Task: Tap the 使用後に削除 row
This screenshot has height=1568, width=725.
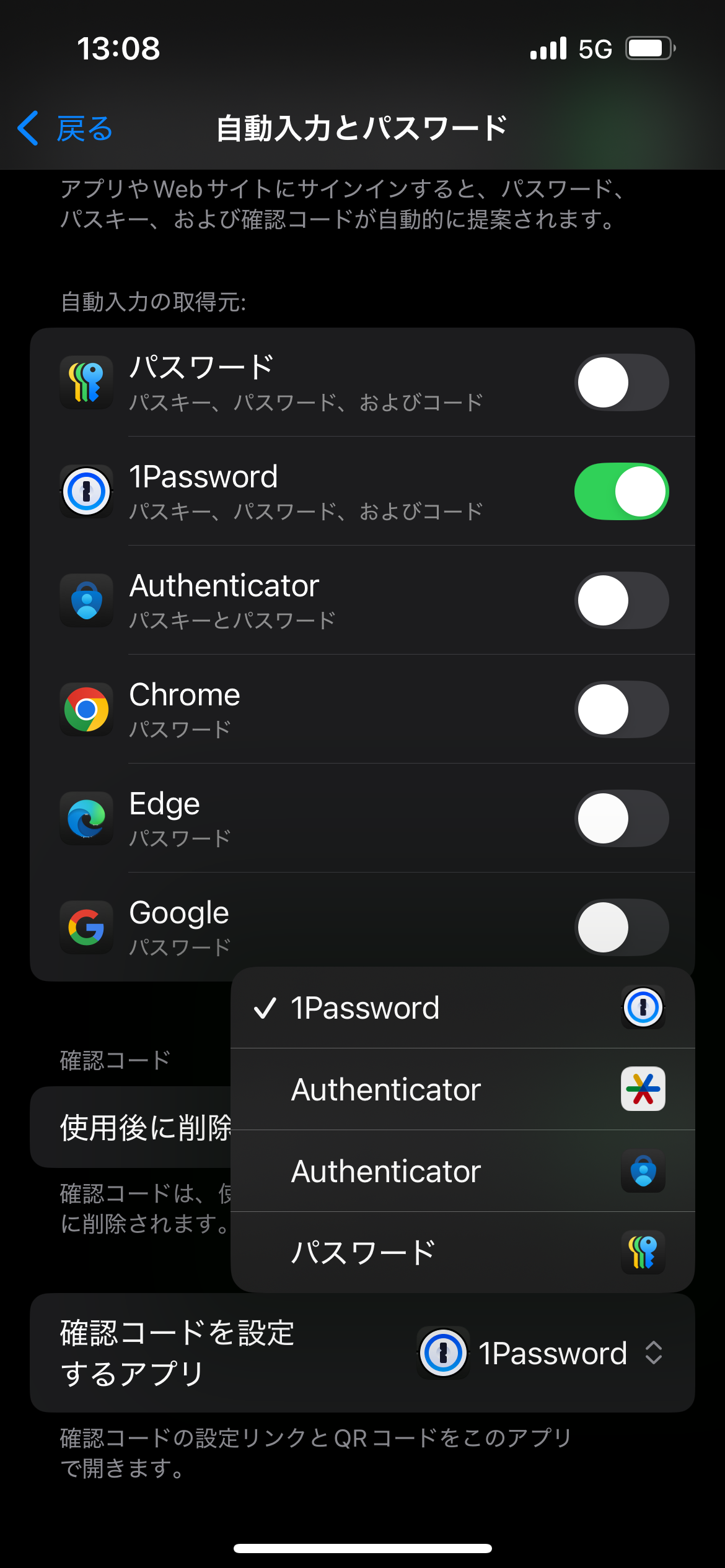Action: coord(143,1127)
